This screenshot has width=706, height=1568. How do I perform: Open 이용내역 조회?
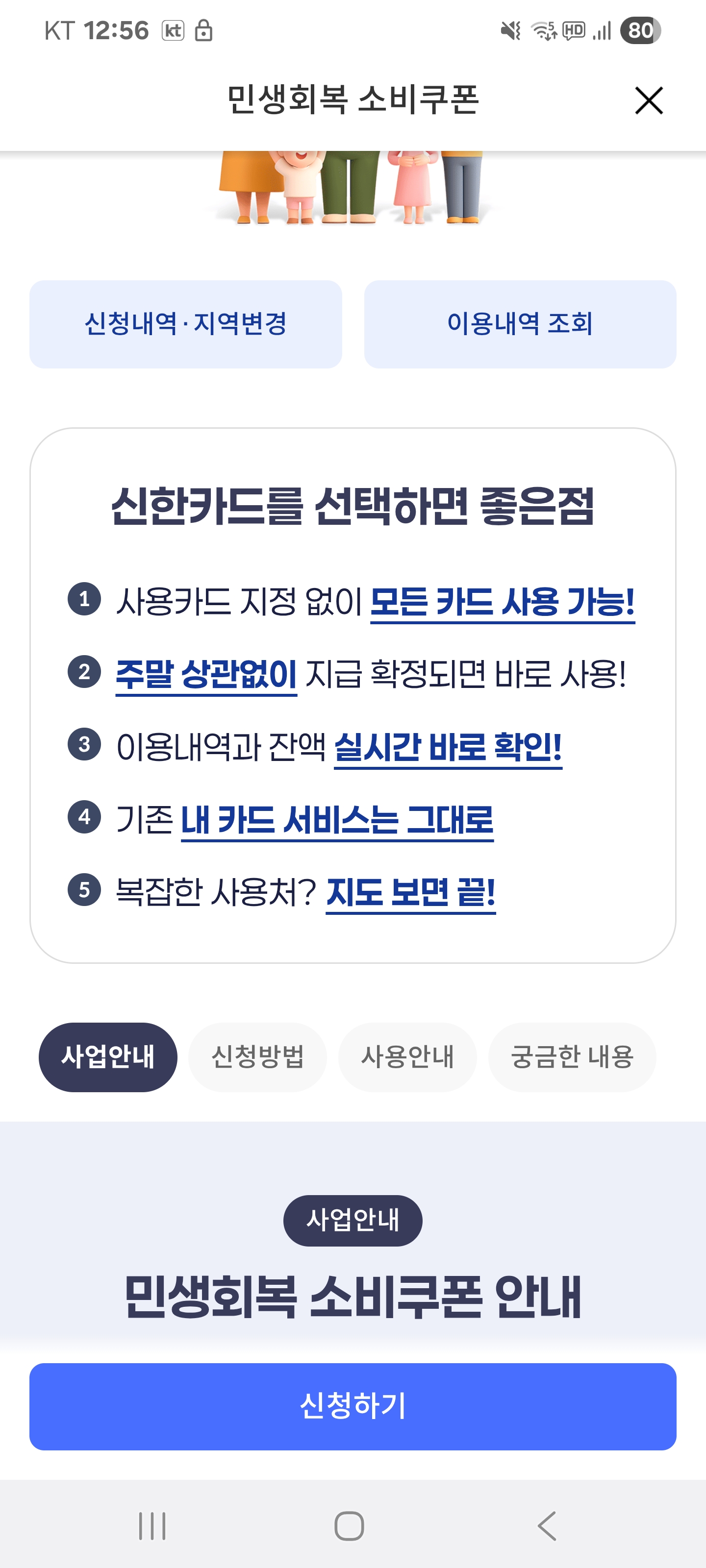[x=520, y=324]
